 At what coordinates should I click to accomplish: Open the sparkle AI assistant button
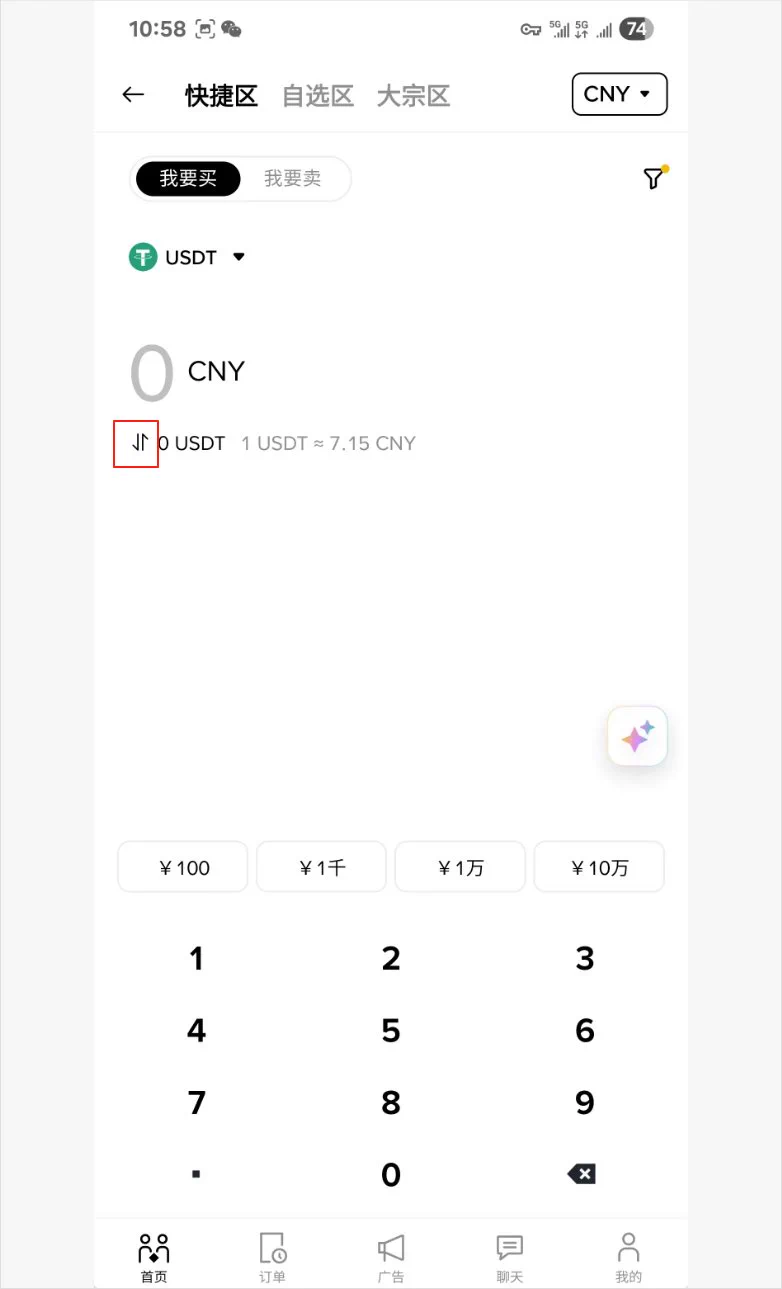pyautogui.click(x=637, y=738)
